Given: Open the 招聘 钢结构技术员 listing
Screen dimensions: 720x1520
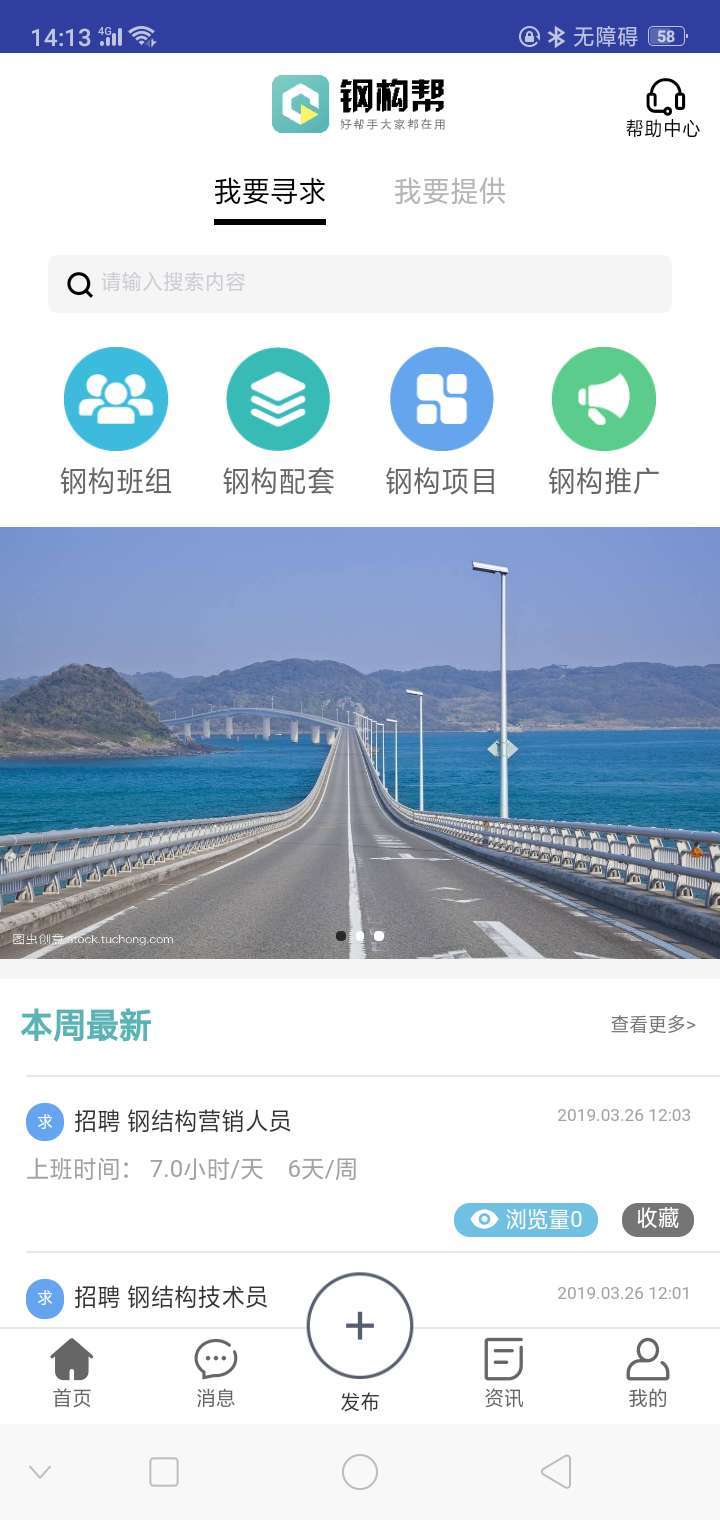Looking at the screenshot, I should pos(170,1297).
